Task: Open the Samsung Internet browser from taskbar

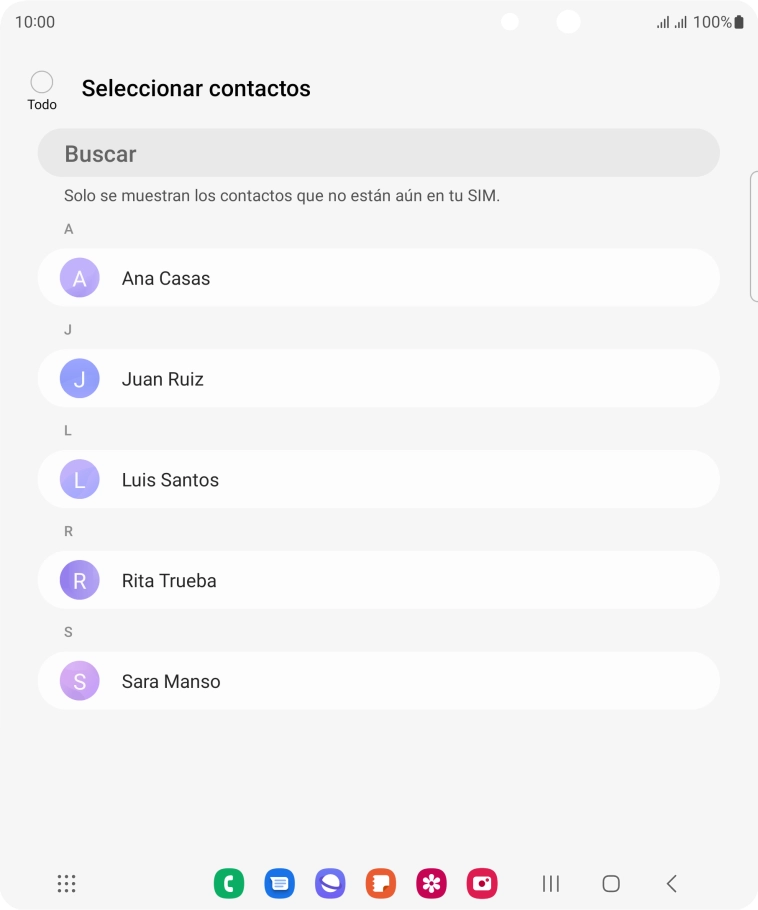Action: [330, 883]
